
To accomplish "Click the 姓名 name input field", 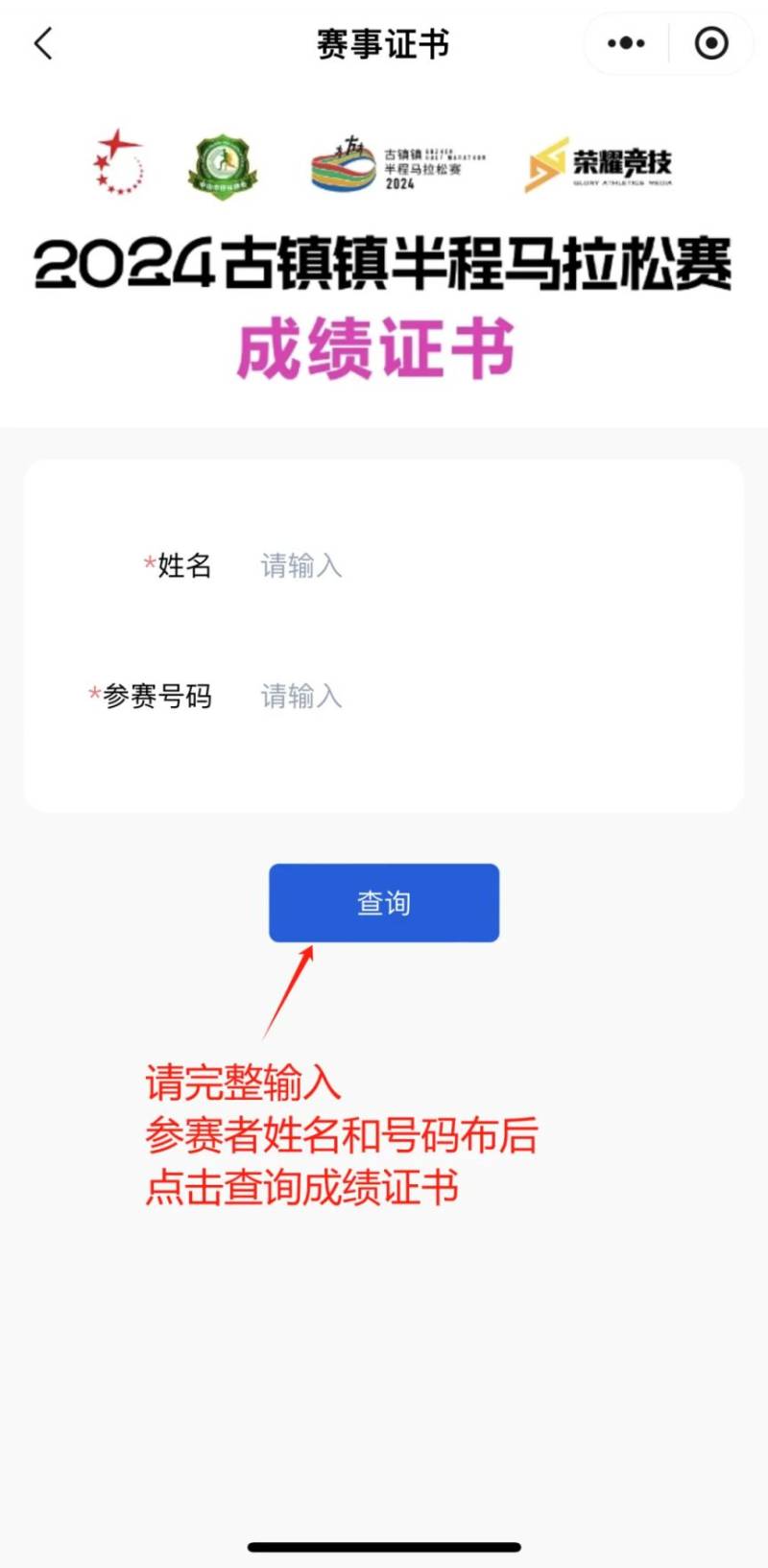I will pyautogui.click(x=384, y=566).
